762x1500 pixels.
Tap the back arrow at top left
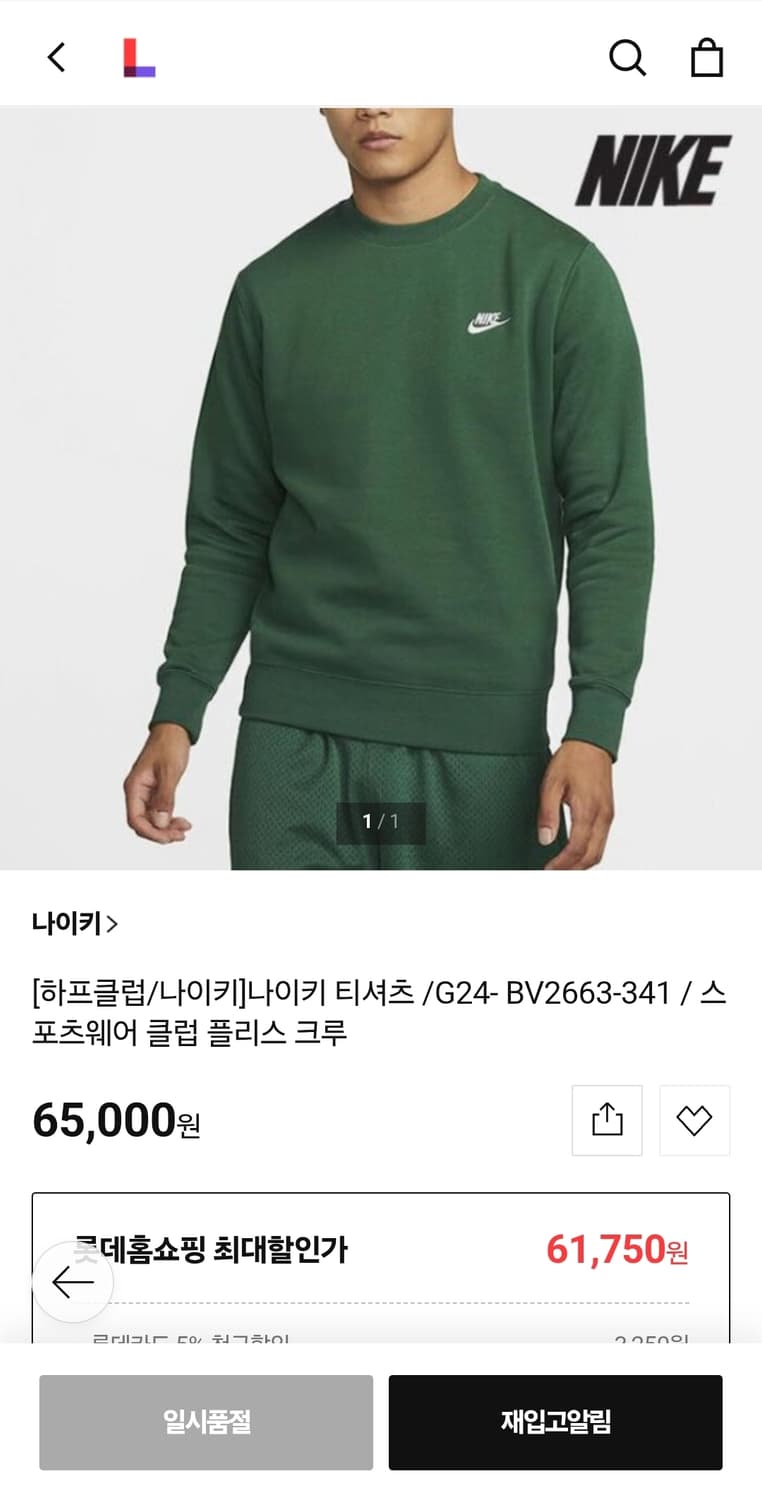[55, 57]
